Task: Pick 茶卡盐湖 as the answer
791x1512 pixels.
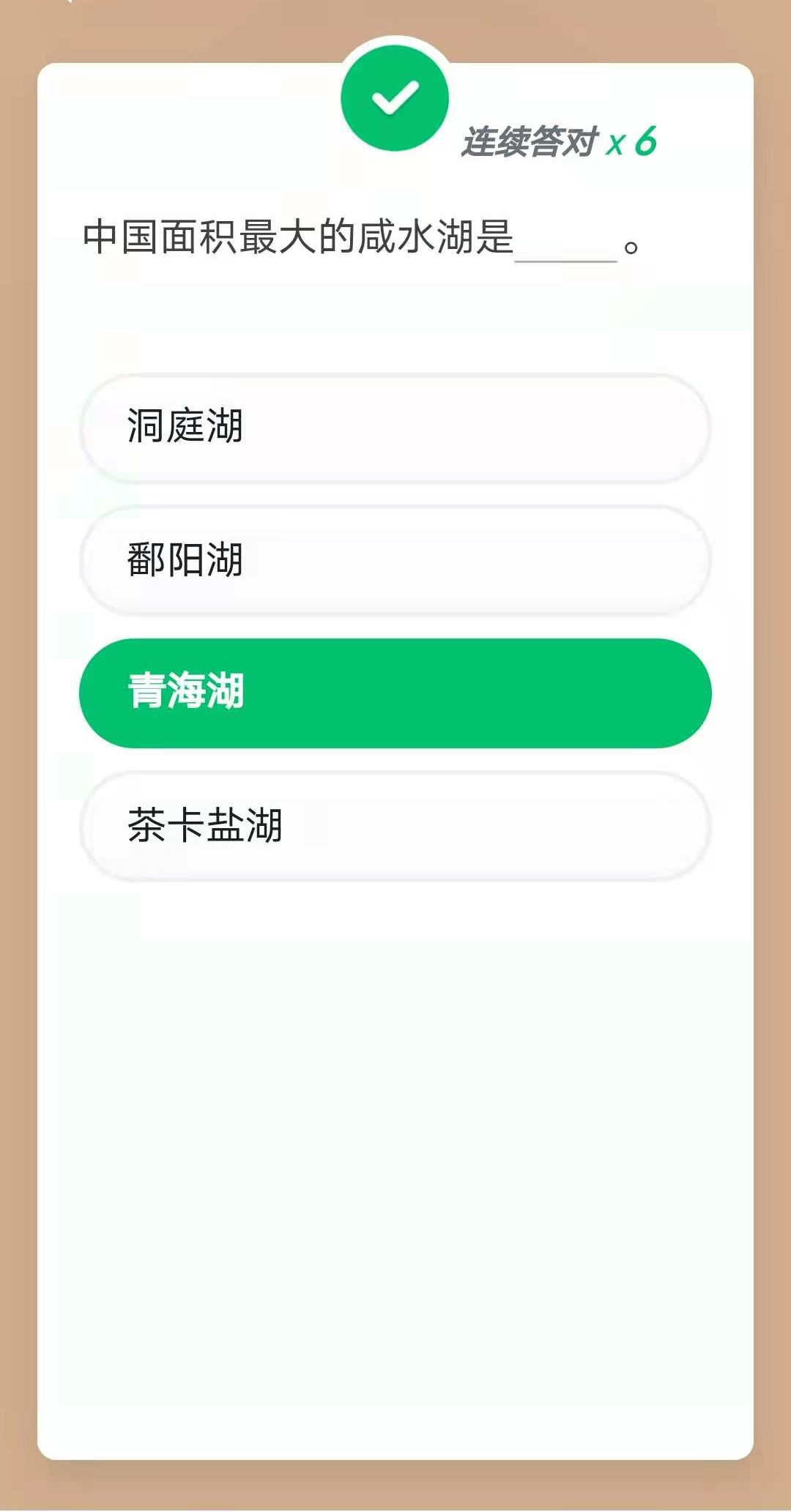Action: pyautogui.click(x=395, y=826)
